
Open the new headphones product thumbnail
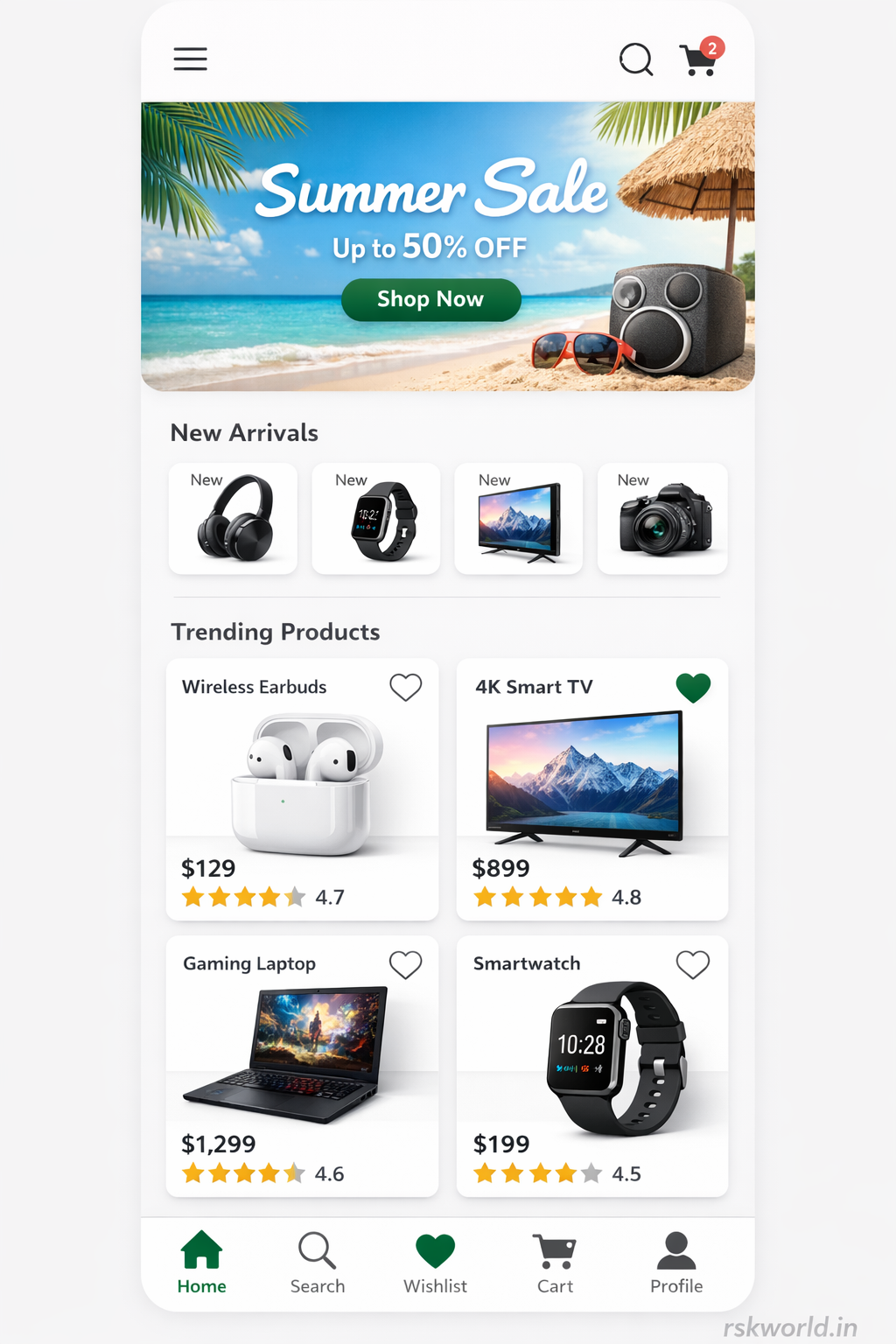click(x=233, y=519)
